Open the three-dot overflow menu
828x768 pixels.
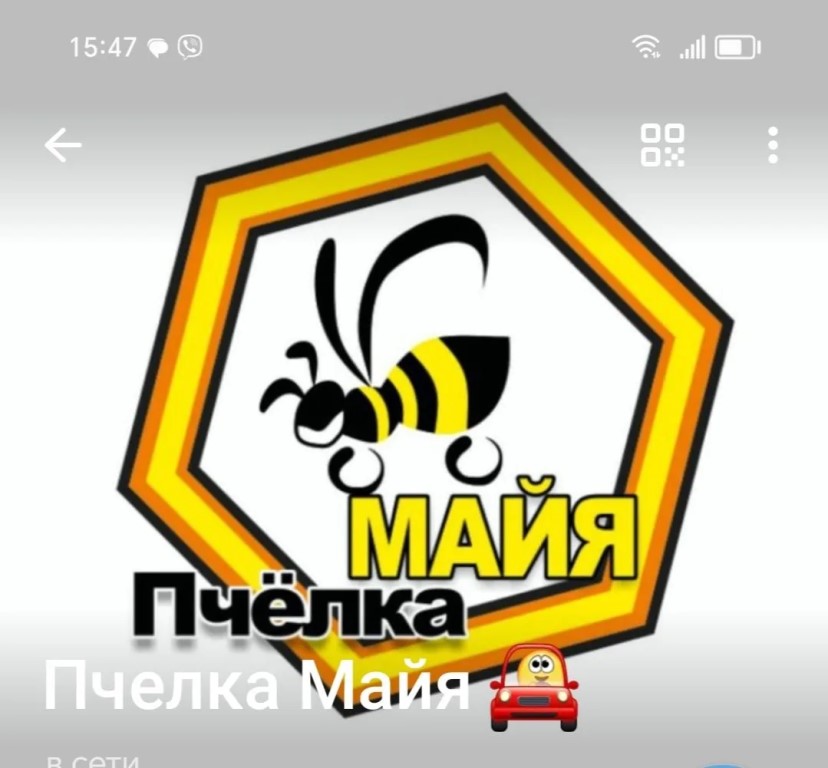pos(773,145)
